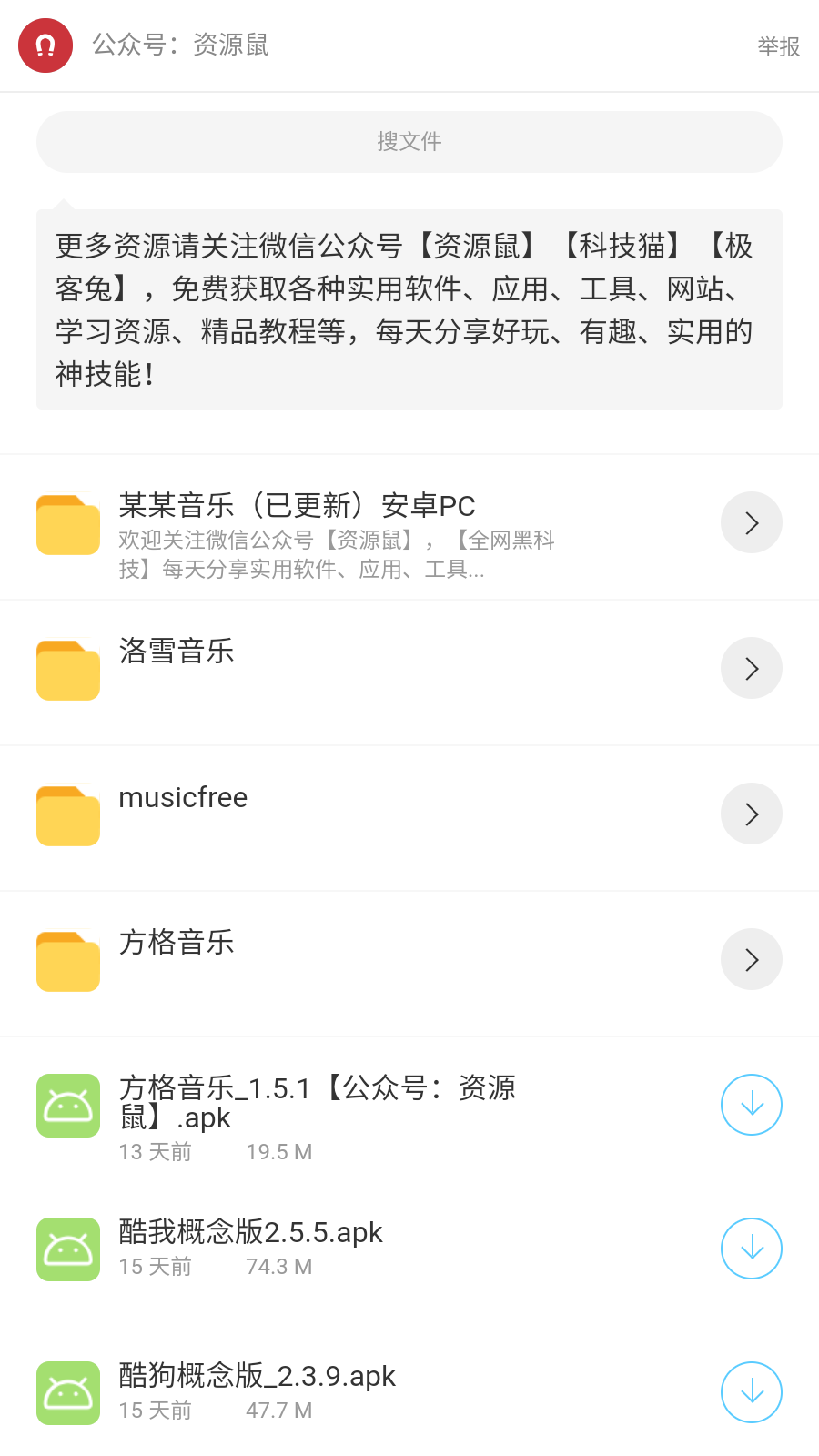
Task: Download 酷狗概念版_2.3.9.apk
Action: coord(751,1392)
